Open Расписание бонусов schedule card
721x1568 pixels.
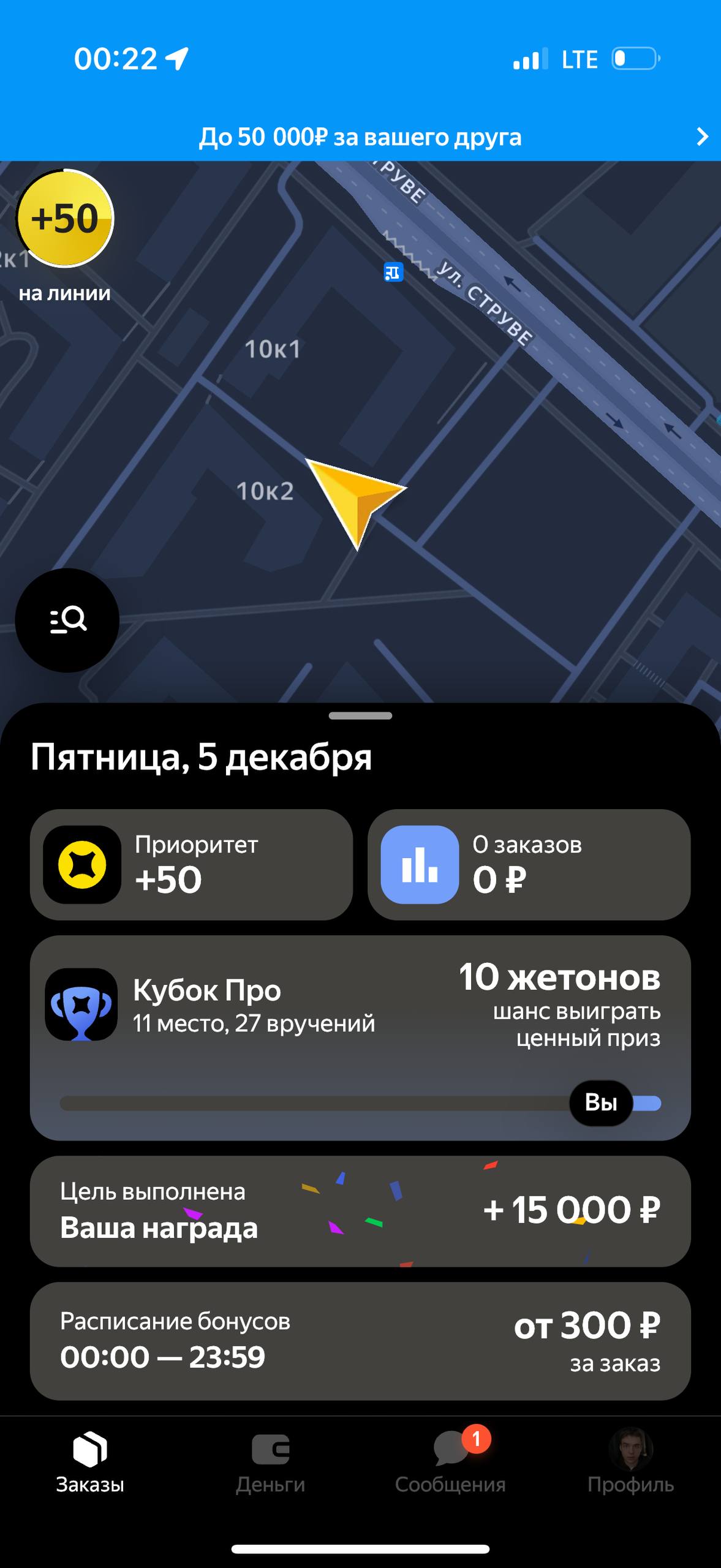[360, 1341]
